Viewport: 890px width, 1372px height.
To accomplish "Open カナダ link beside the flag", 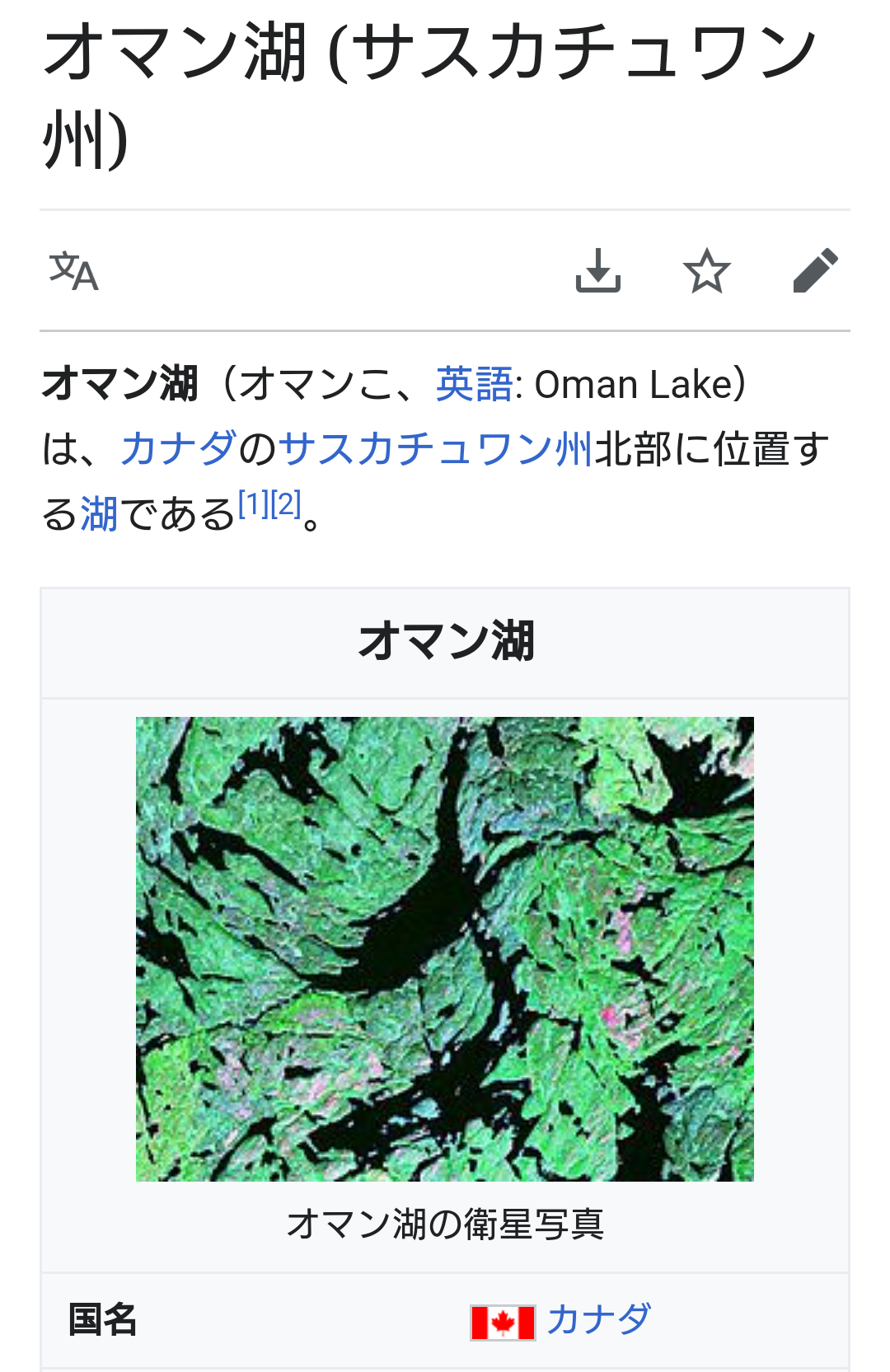I will pos(599,1319).
